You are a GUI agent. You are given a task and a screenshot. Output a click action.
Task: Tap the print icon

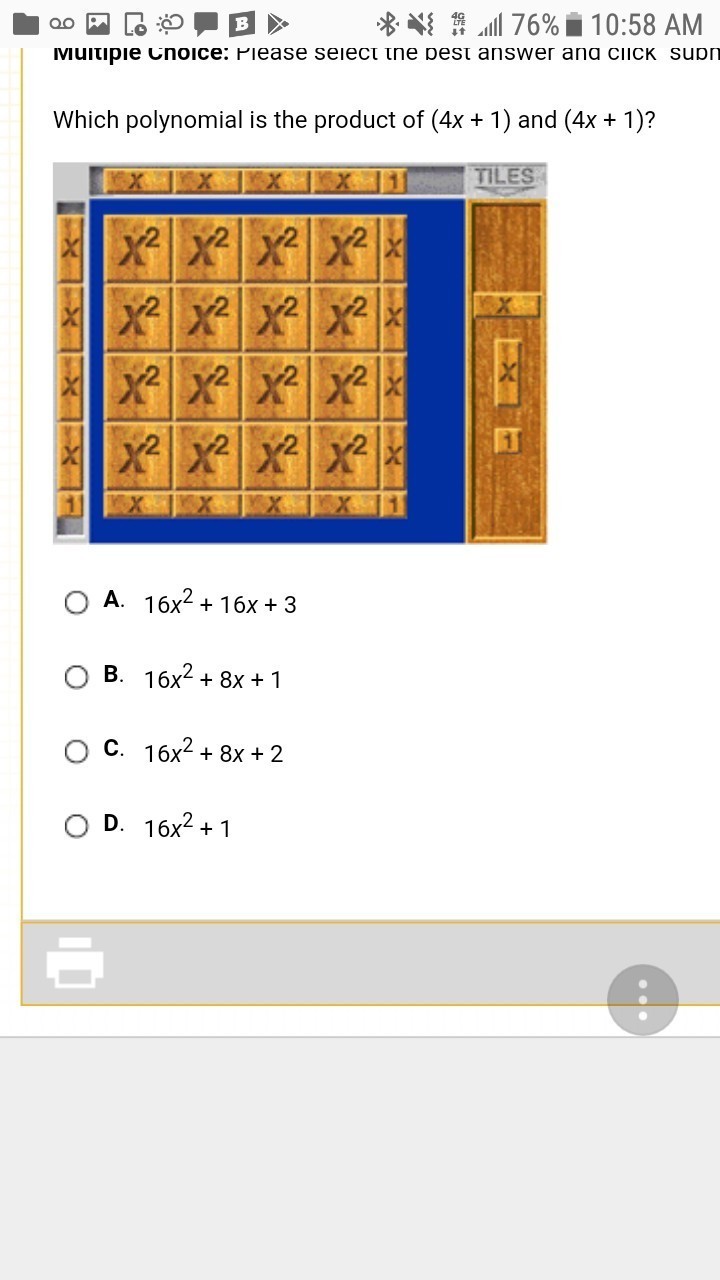coord(75,962)
